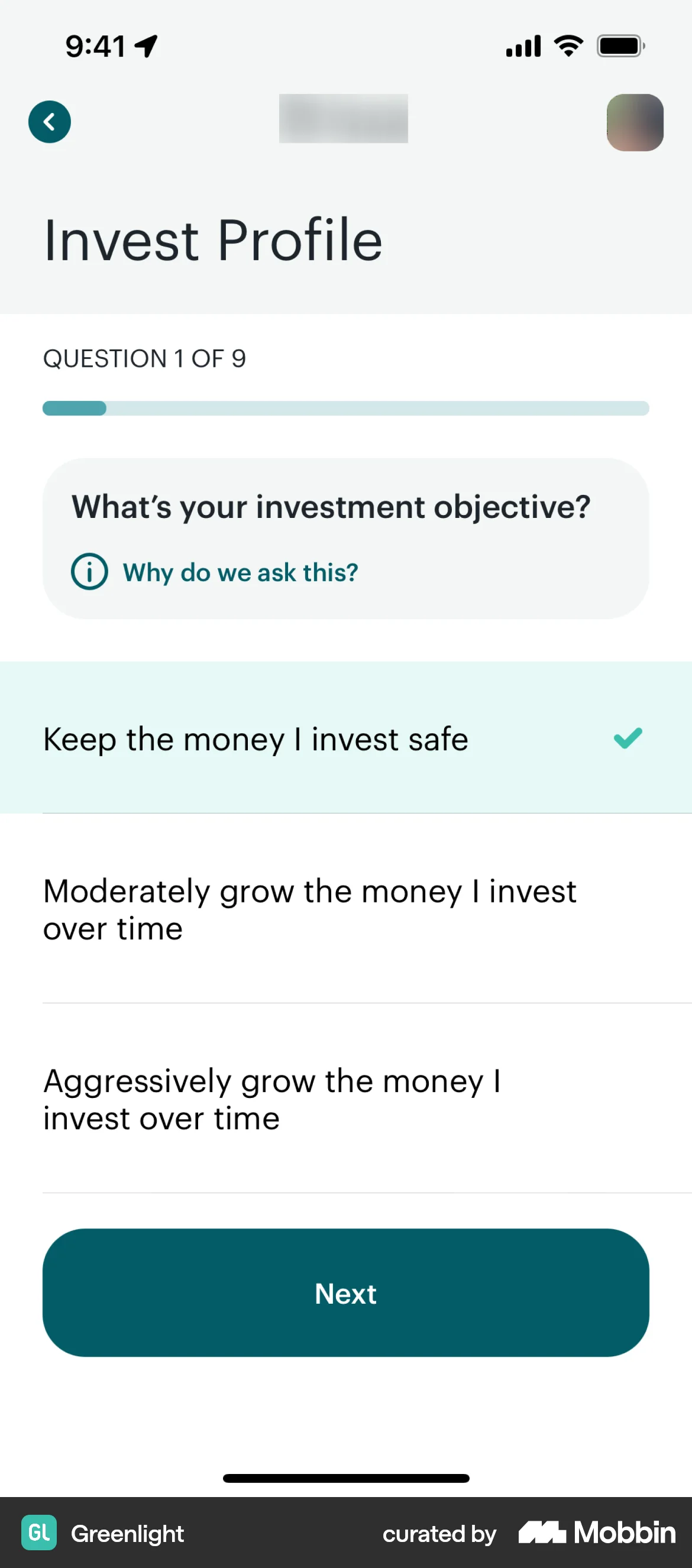Tap Next to continue

(x=345, y=1293)
